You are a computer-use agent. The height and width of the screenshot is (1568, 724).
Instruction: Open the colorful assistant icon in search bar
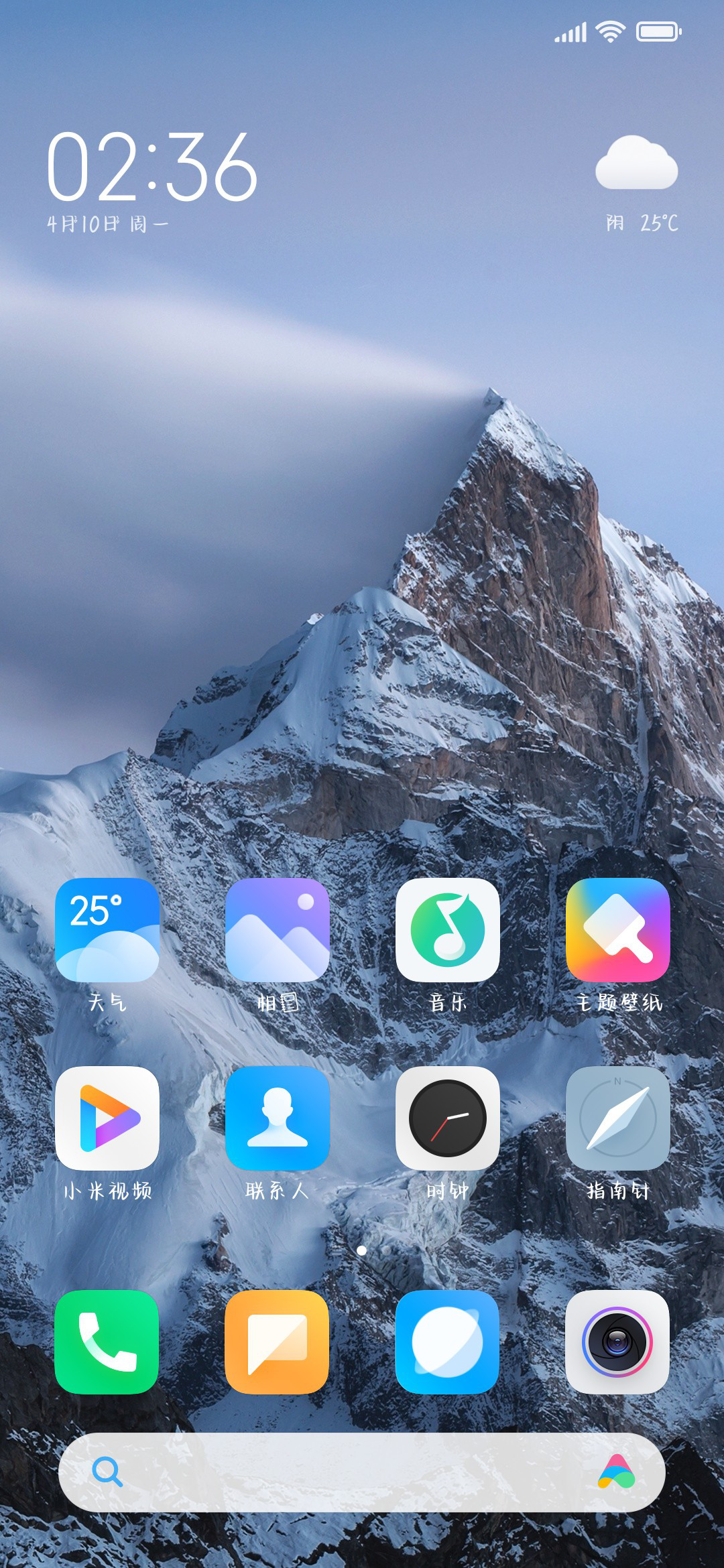617,1472
